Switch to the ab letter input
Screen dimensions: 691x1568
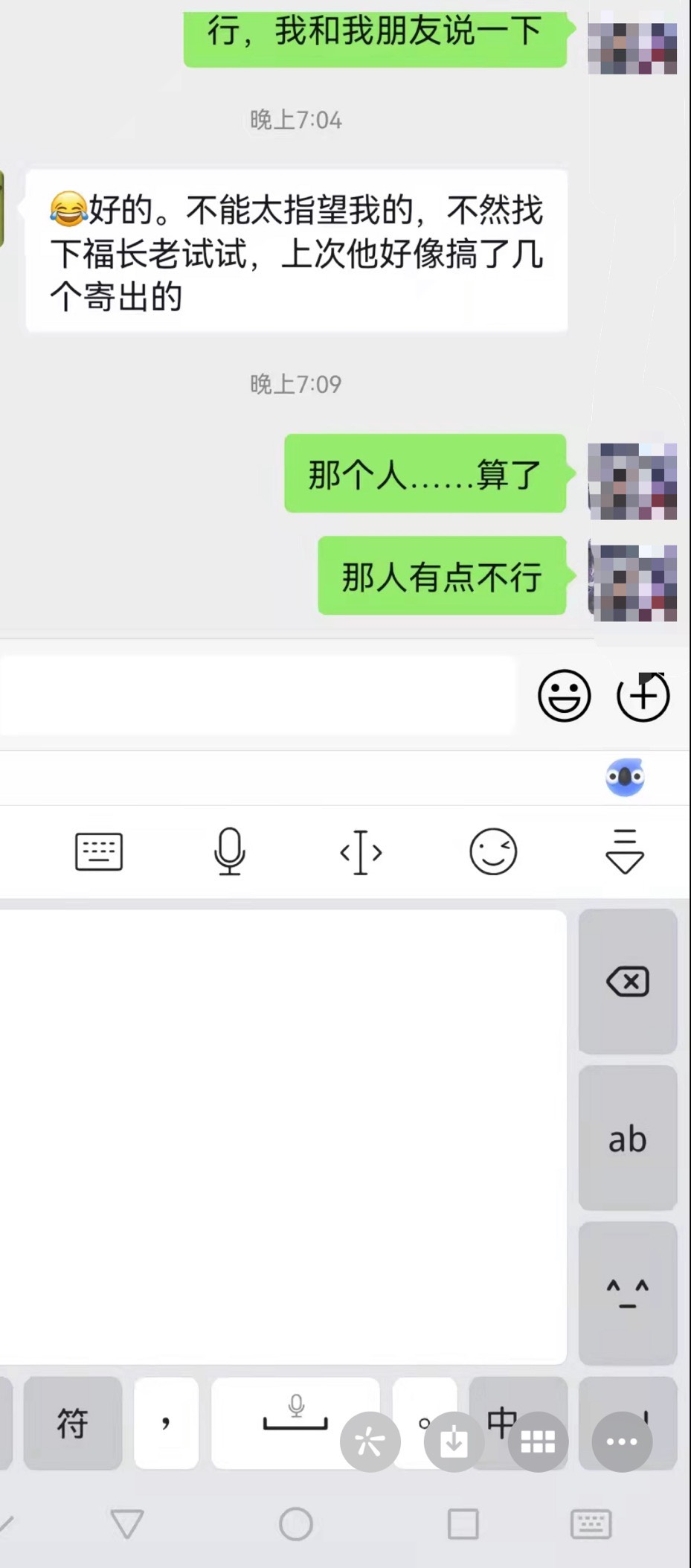(628, 1138)
